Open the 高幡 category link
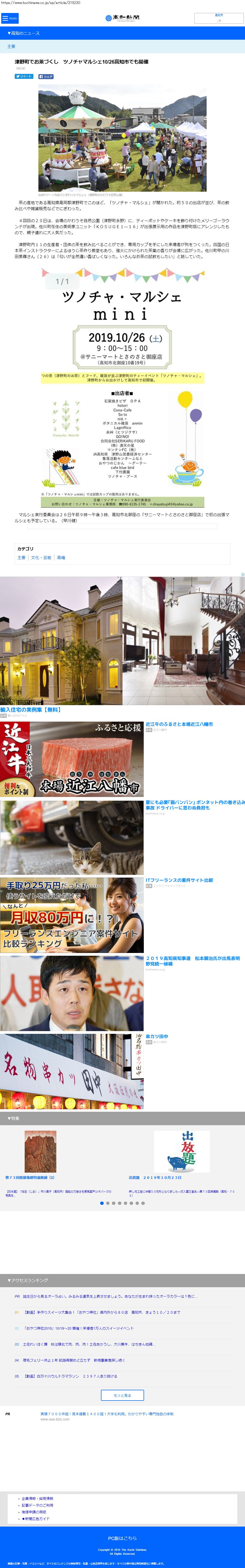The height and width of the screenshot is (1568, 245). pos(61,558)
